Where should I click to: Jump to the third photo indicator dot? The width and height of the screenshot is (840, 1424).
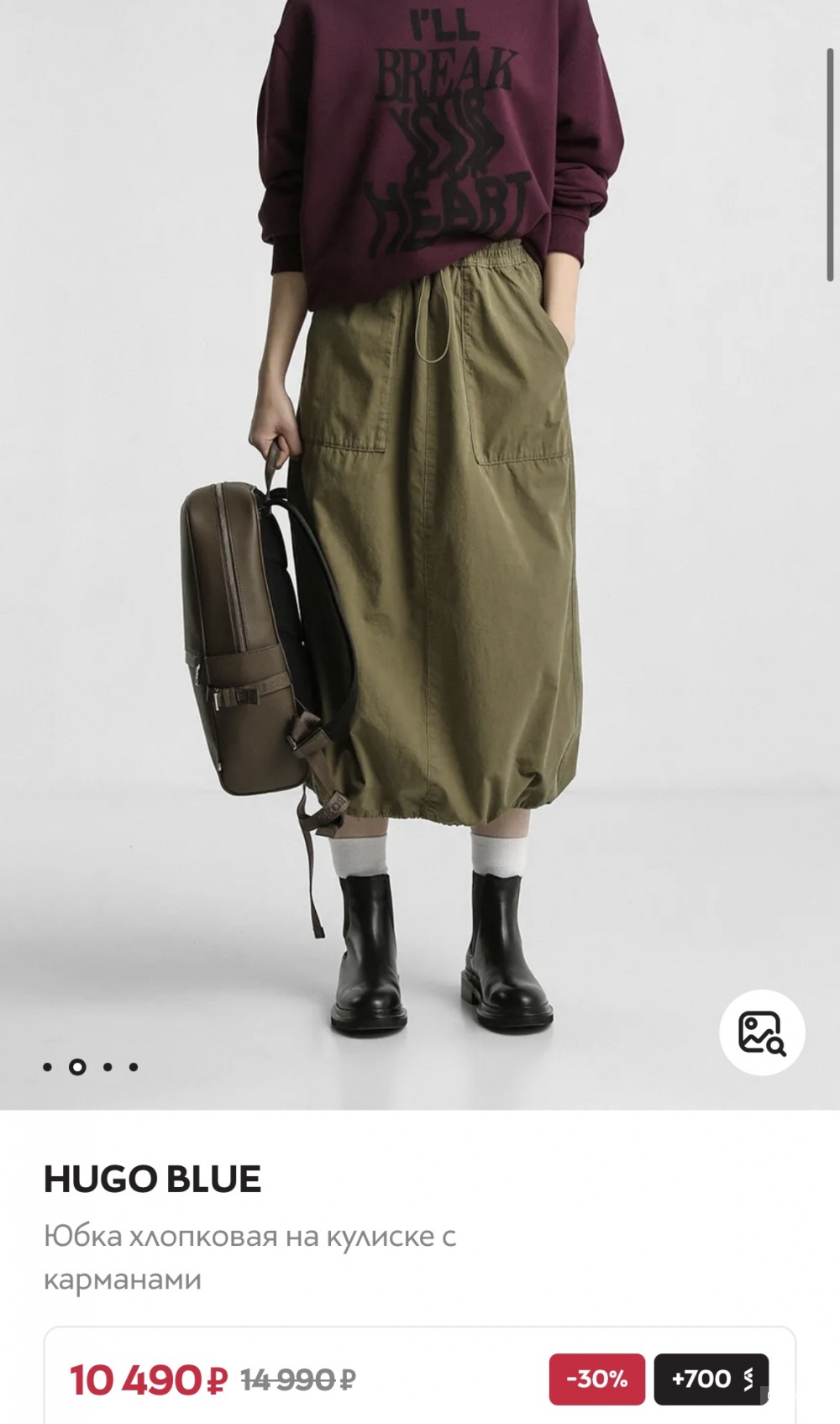click(x=108, y=1067)
